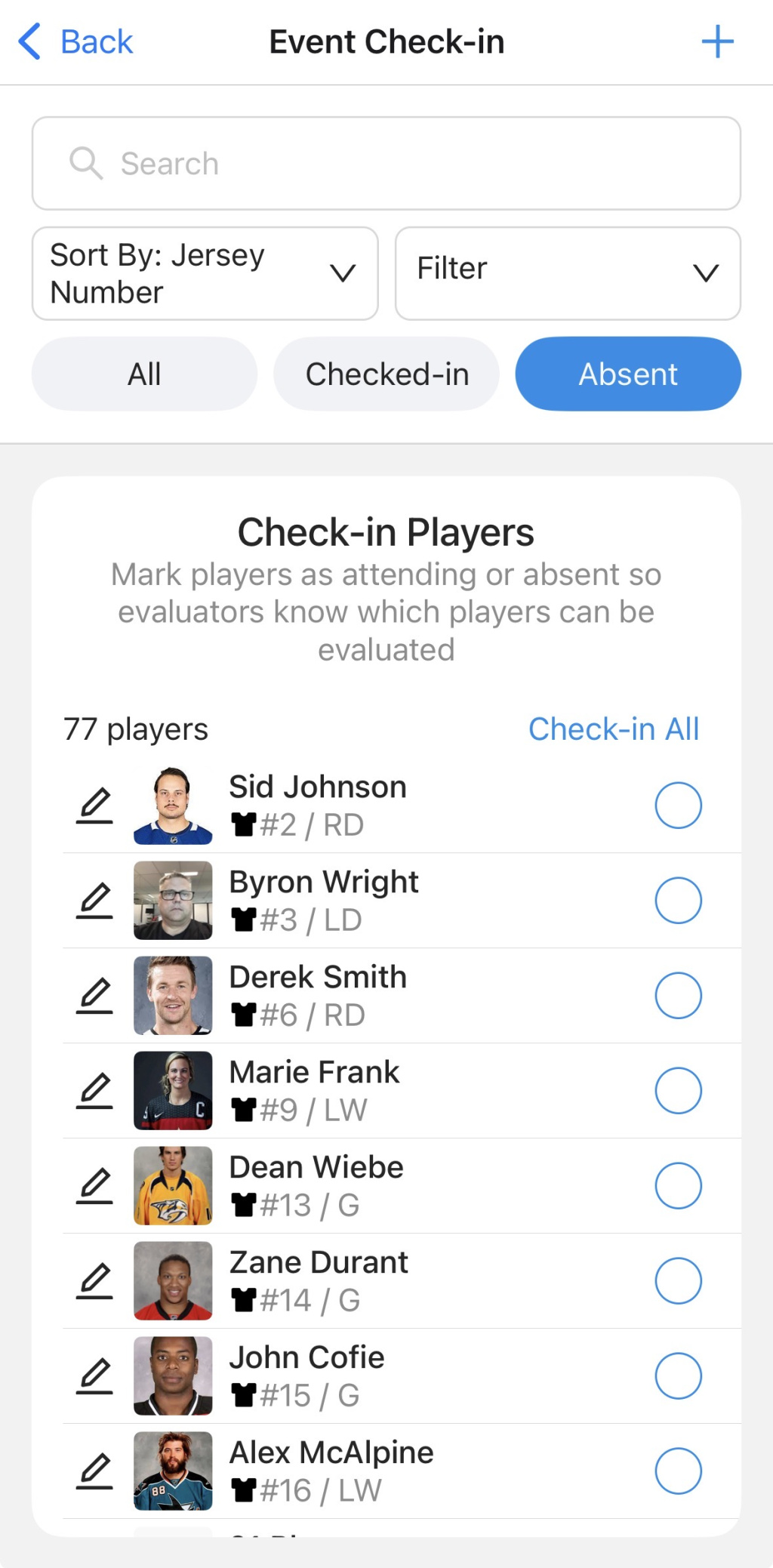
Task: Edit Byron Wright's details
Action: 95,901
